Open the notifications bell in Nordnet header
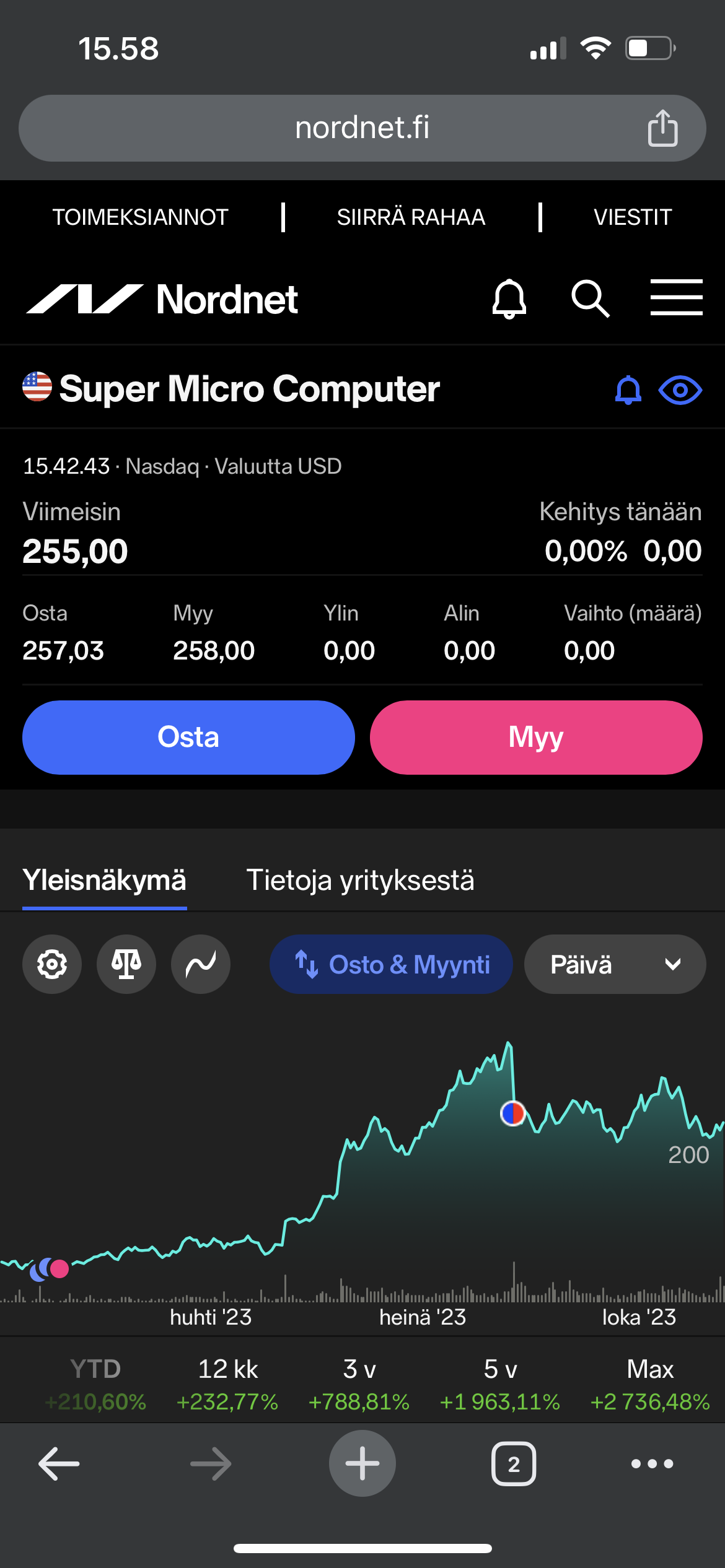This screenshot has width=725, height=1568. 509,298
